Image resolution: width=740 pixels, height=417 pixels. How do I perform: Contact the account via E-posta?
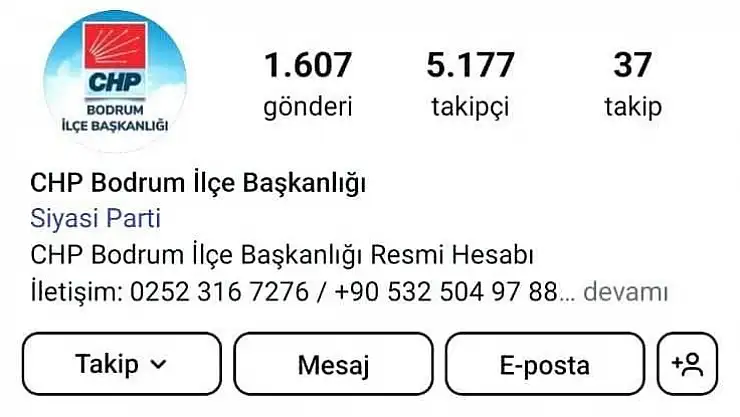pos(545,365)
